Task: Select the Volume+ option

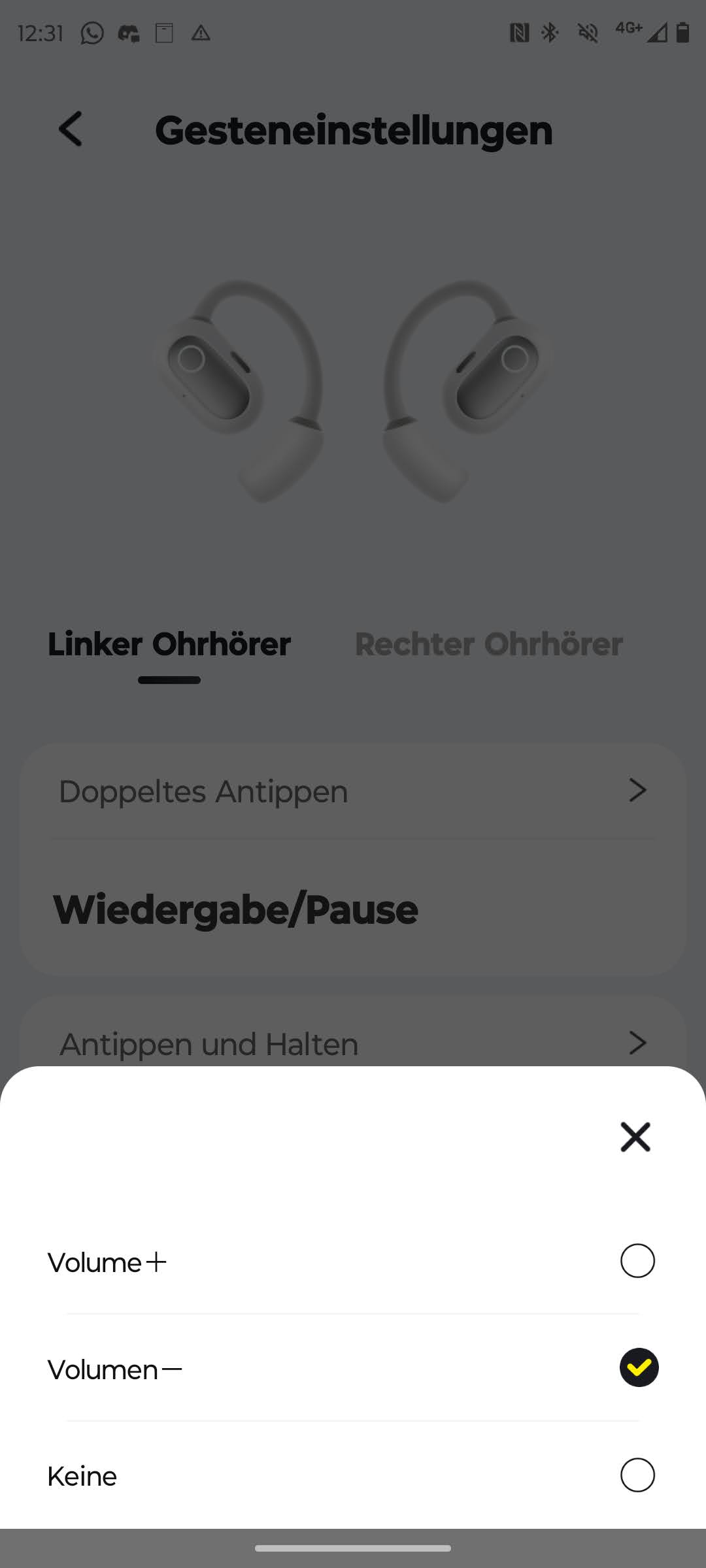Action: tap(637, 1261)
